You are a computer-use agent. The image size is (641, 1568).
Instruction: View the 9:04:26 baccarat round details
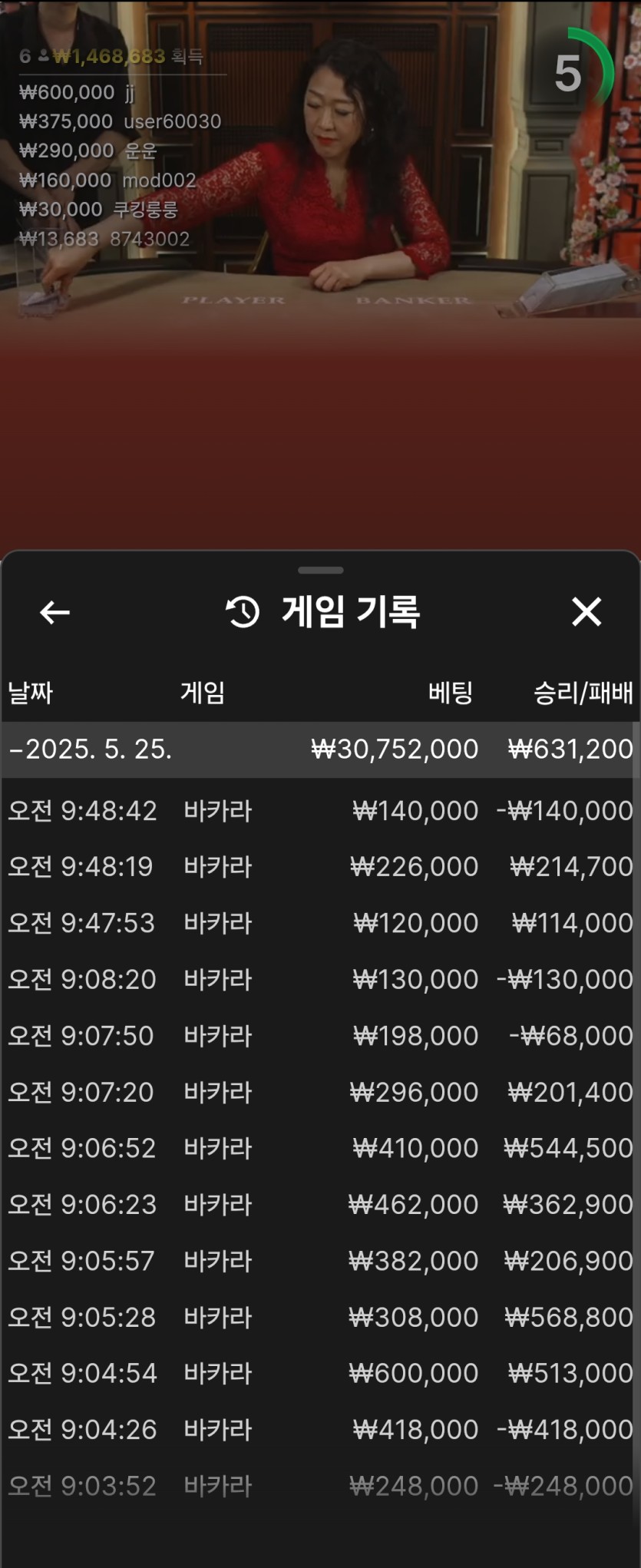(320, 1430)
